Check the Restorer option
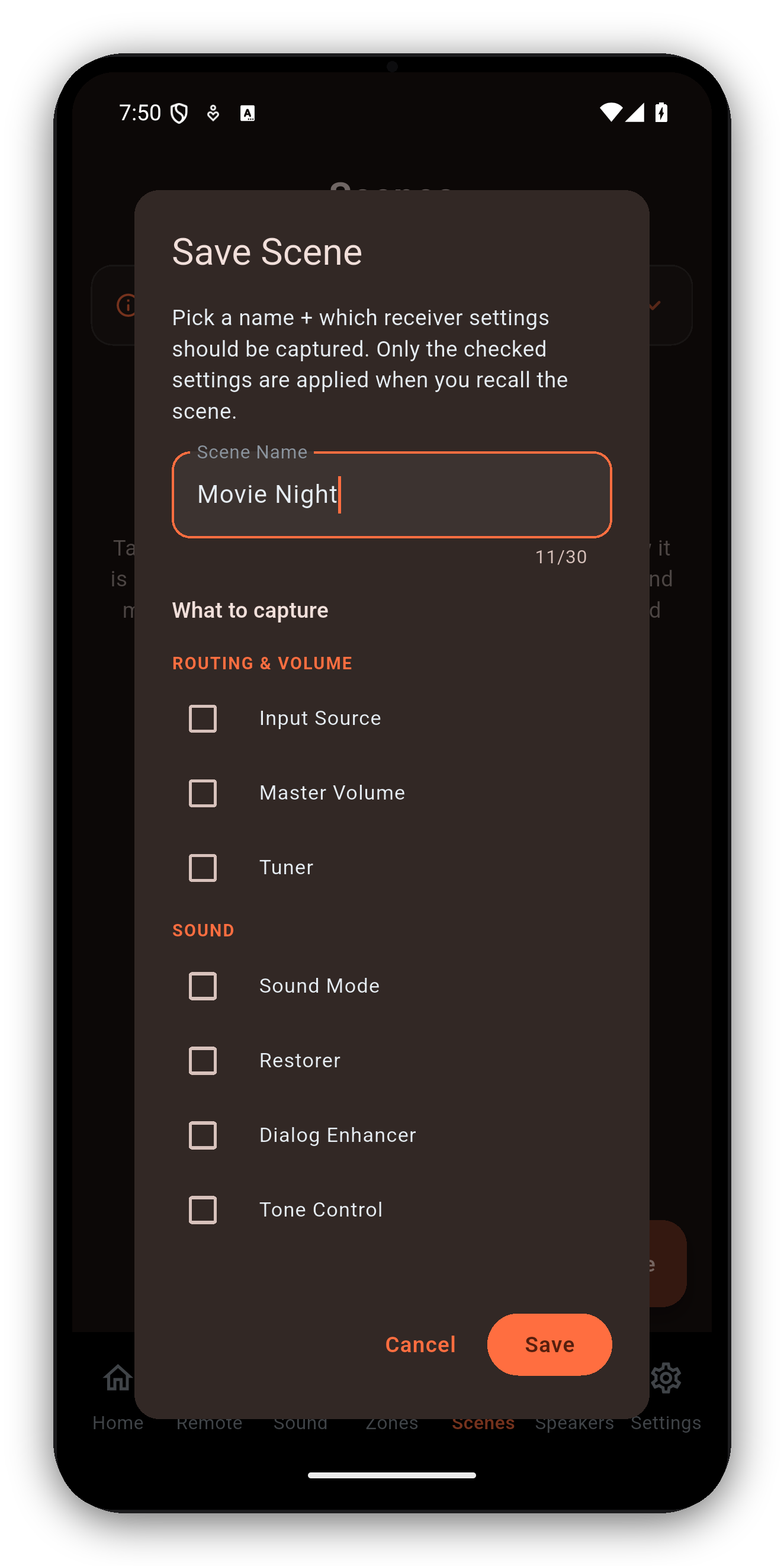 [x=203, y=1061]
